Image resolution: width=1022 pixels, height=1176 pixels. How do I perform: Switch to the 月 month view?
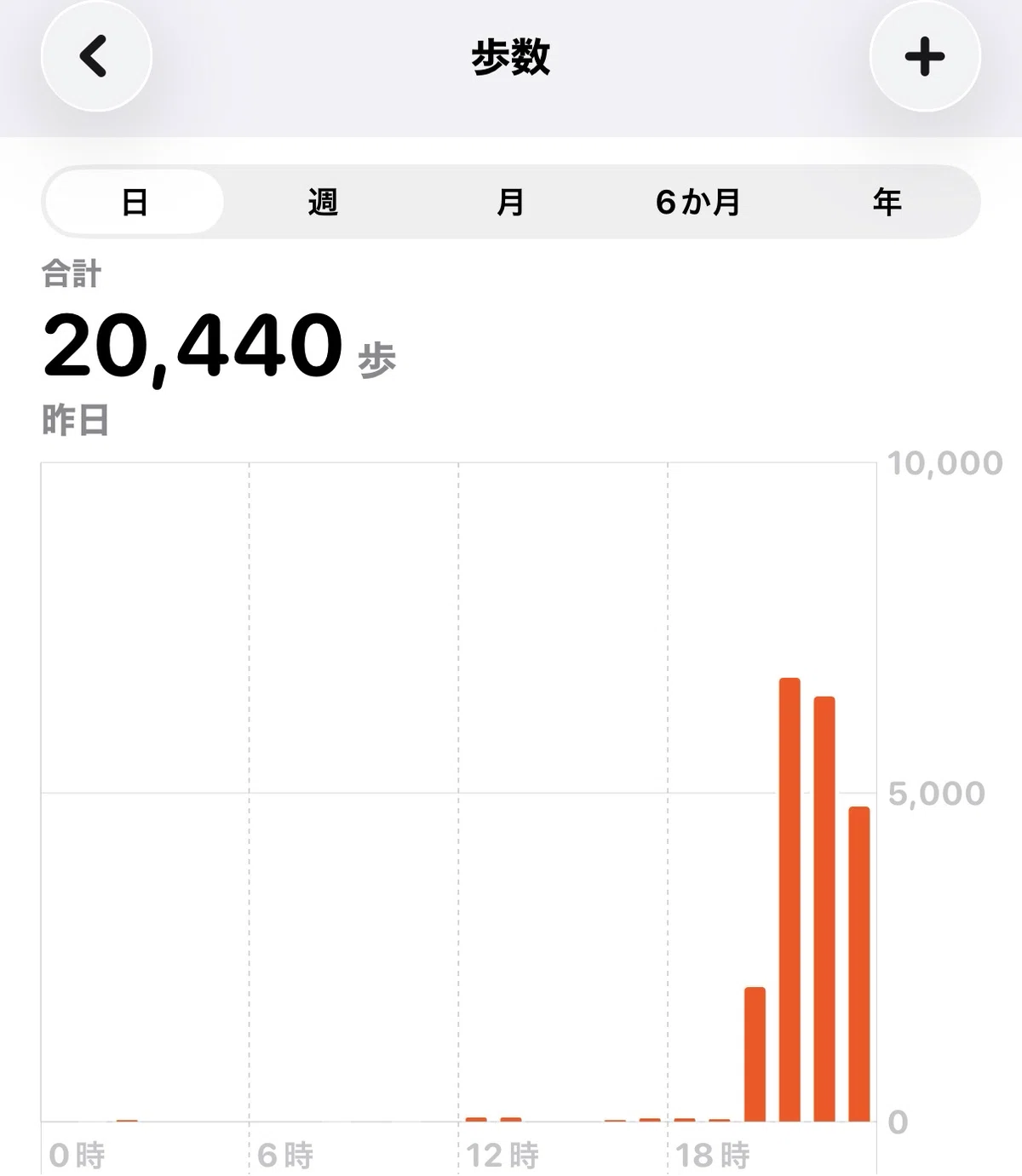click(x=510, y=202)
